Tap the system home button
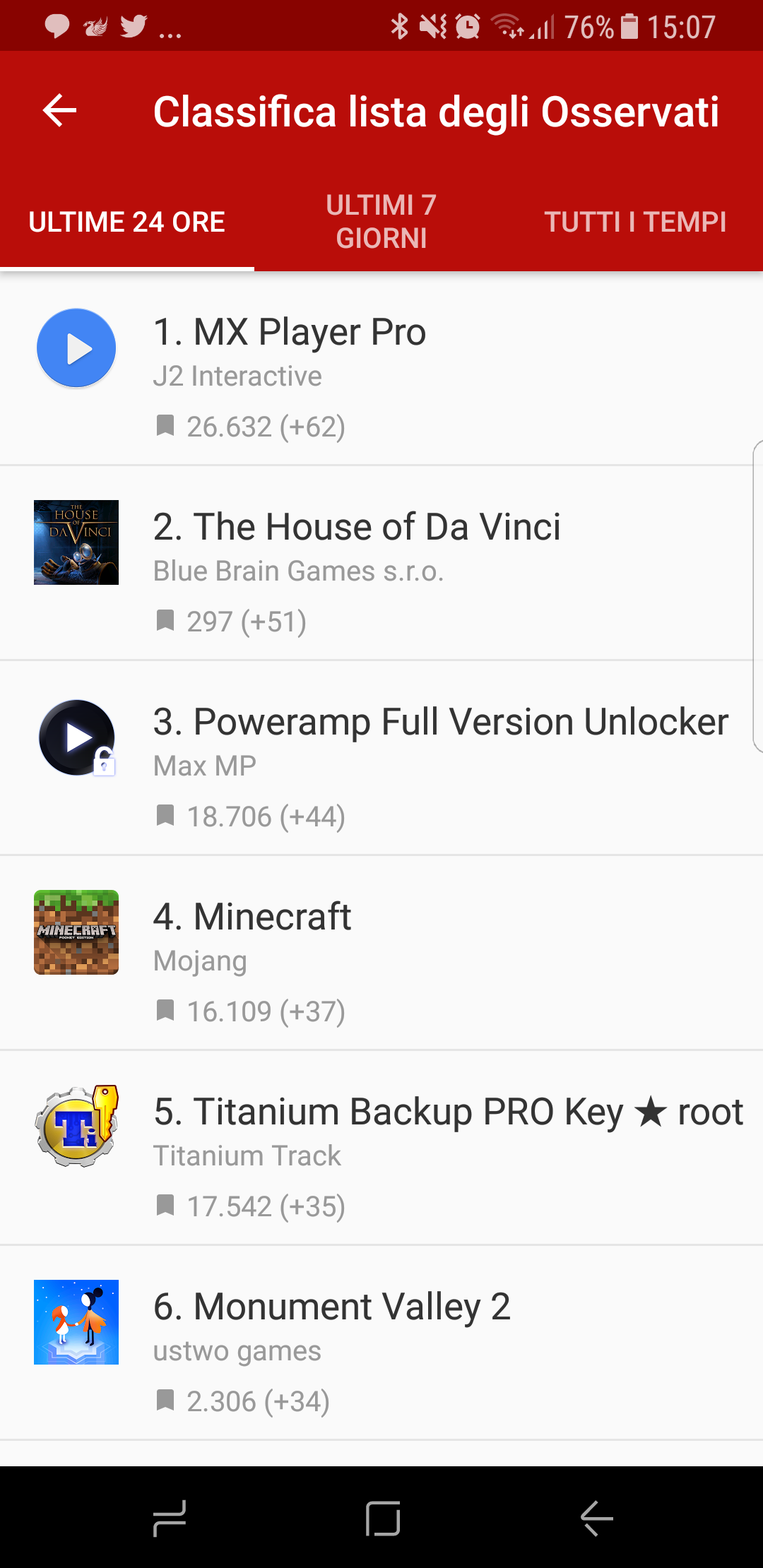Image resolution: width=763 pixels, height=1568 pixels. (x=383, y=1519)
